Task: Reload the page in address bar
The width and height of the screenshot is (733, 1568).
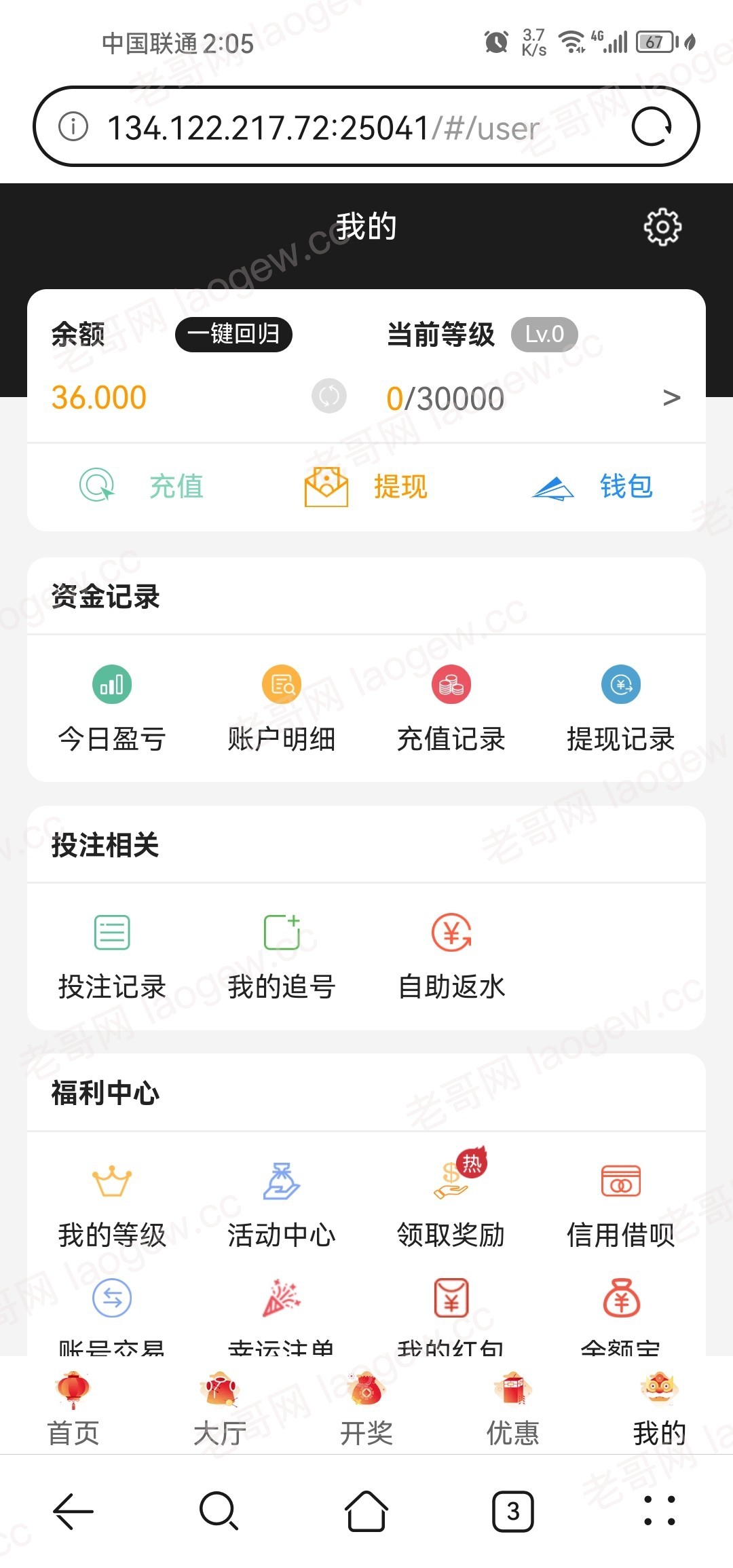Action: pyautogui.click(x=652, y=127)
